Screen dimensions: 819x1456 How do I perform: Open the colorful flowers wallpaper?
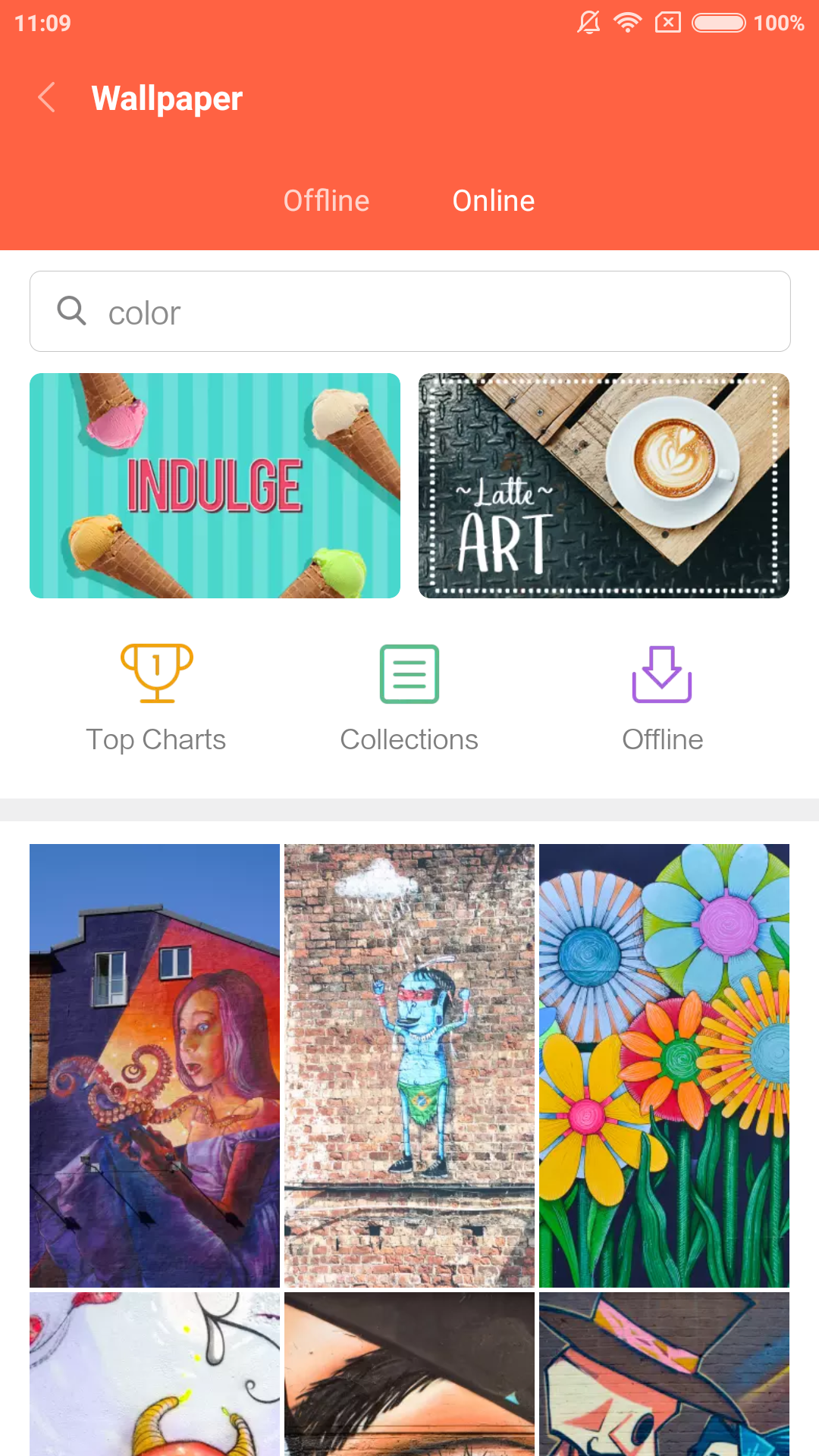(x=664, y=1065)
